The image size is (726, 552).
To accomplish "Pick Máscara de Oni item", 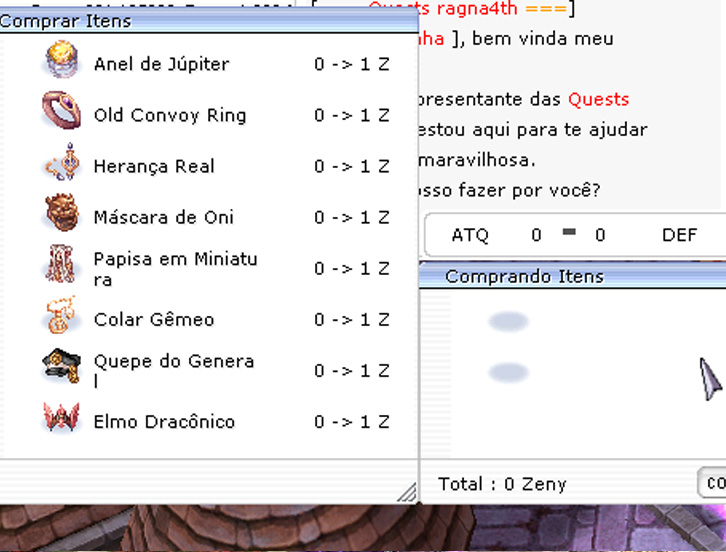I will (x=163, y=217).
